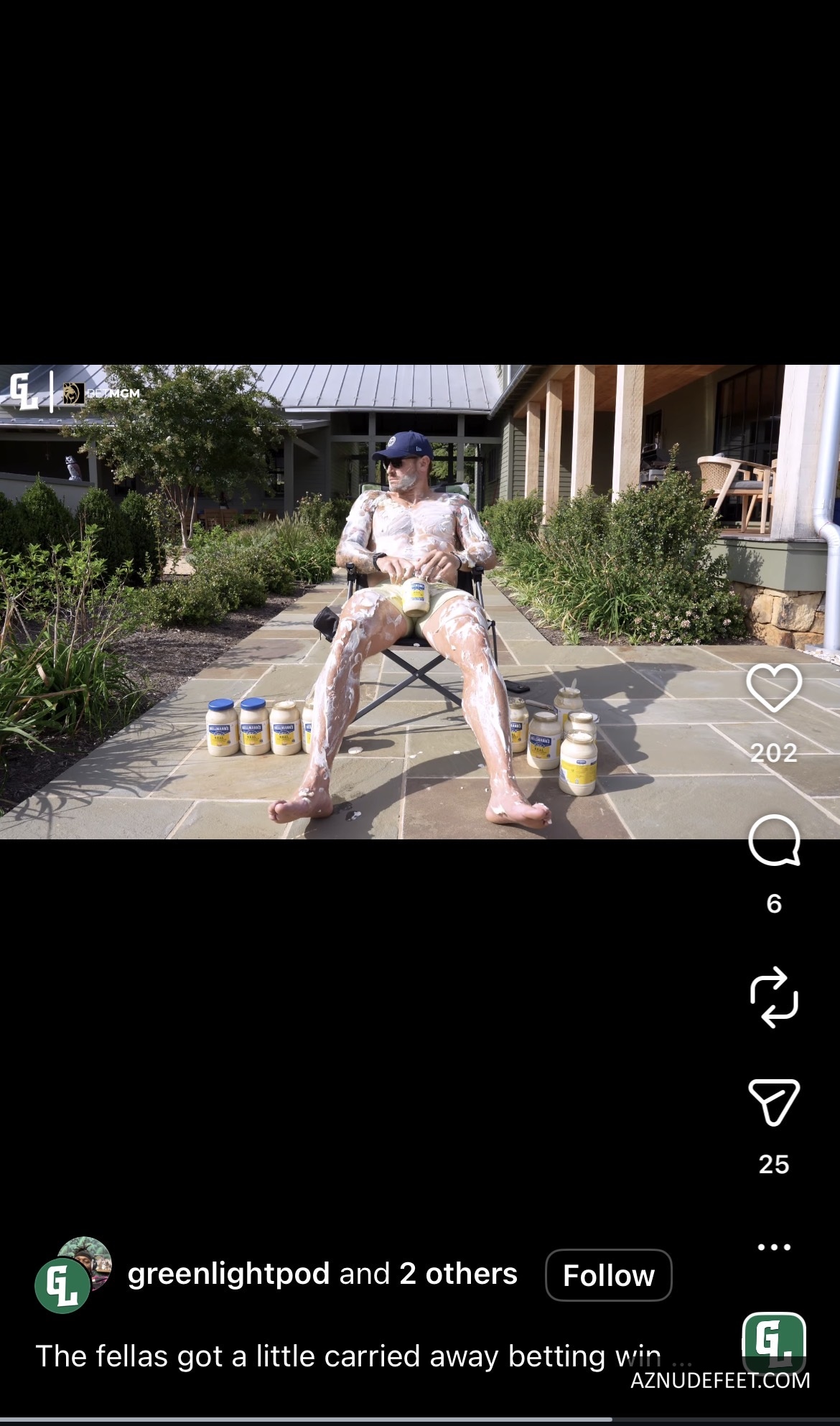This screenshot has width=840, height=1426.
Task: Share the reel via the send icon
Action: coord(773,1102)
